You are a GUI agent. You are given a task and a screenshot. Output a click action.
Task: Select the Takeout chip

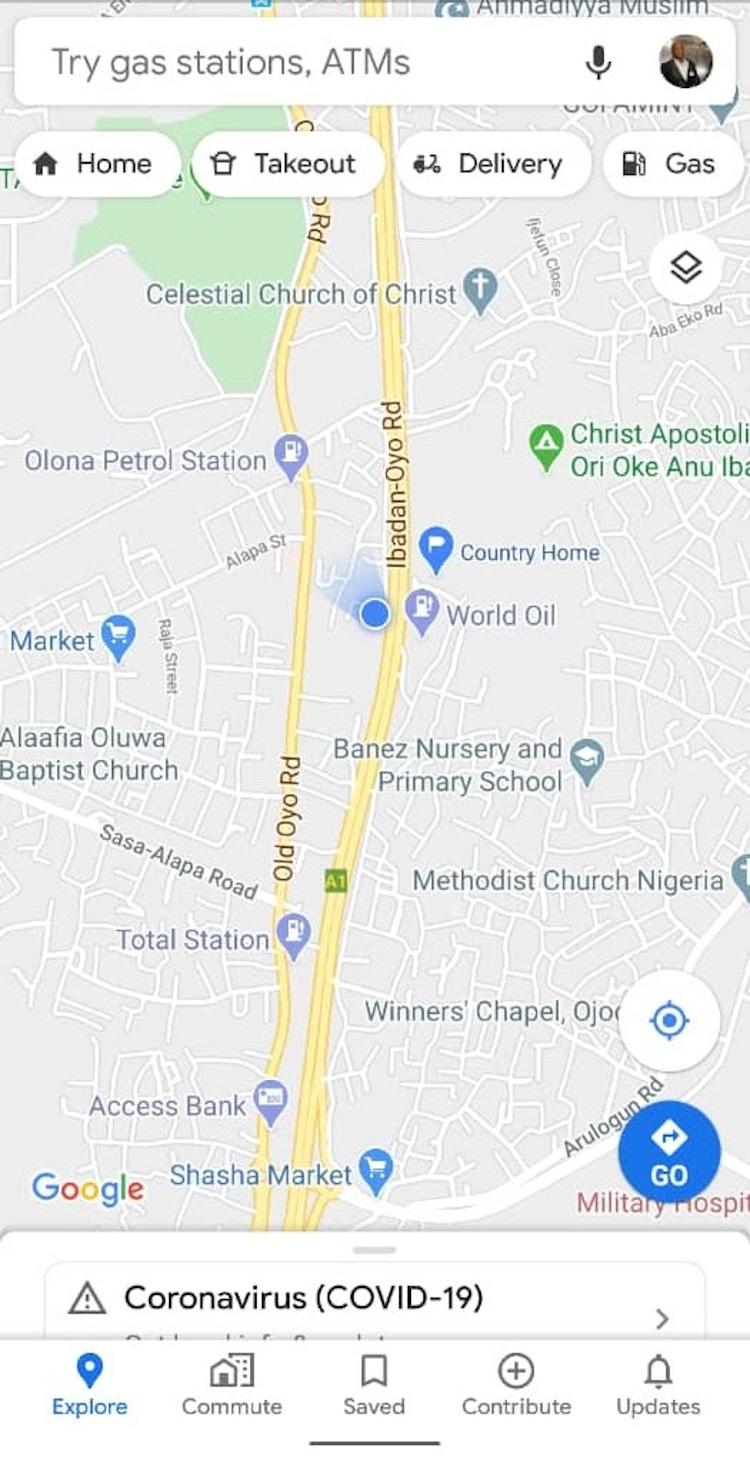(288, 164)
